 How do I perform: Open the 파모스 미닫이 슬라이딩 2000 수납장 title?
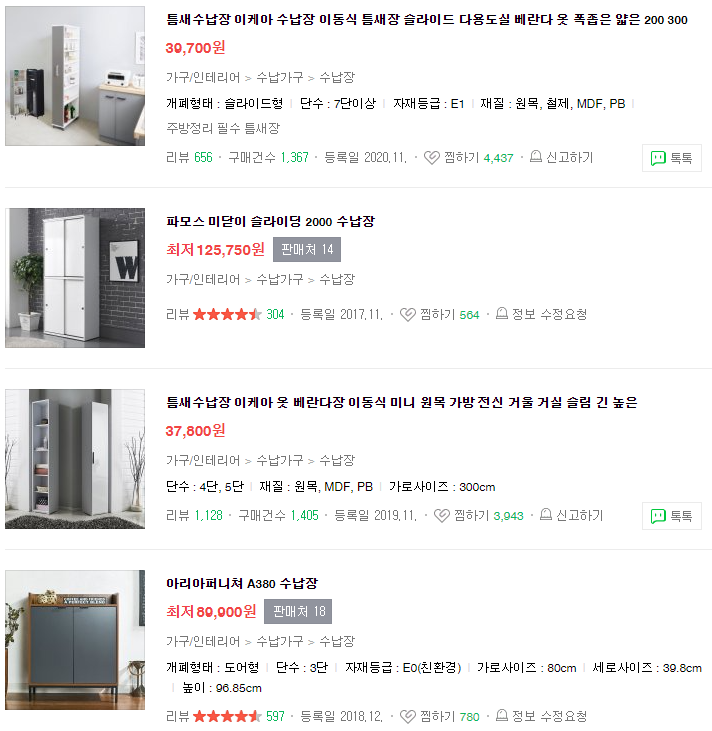[x=270, y=221]
